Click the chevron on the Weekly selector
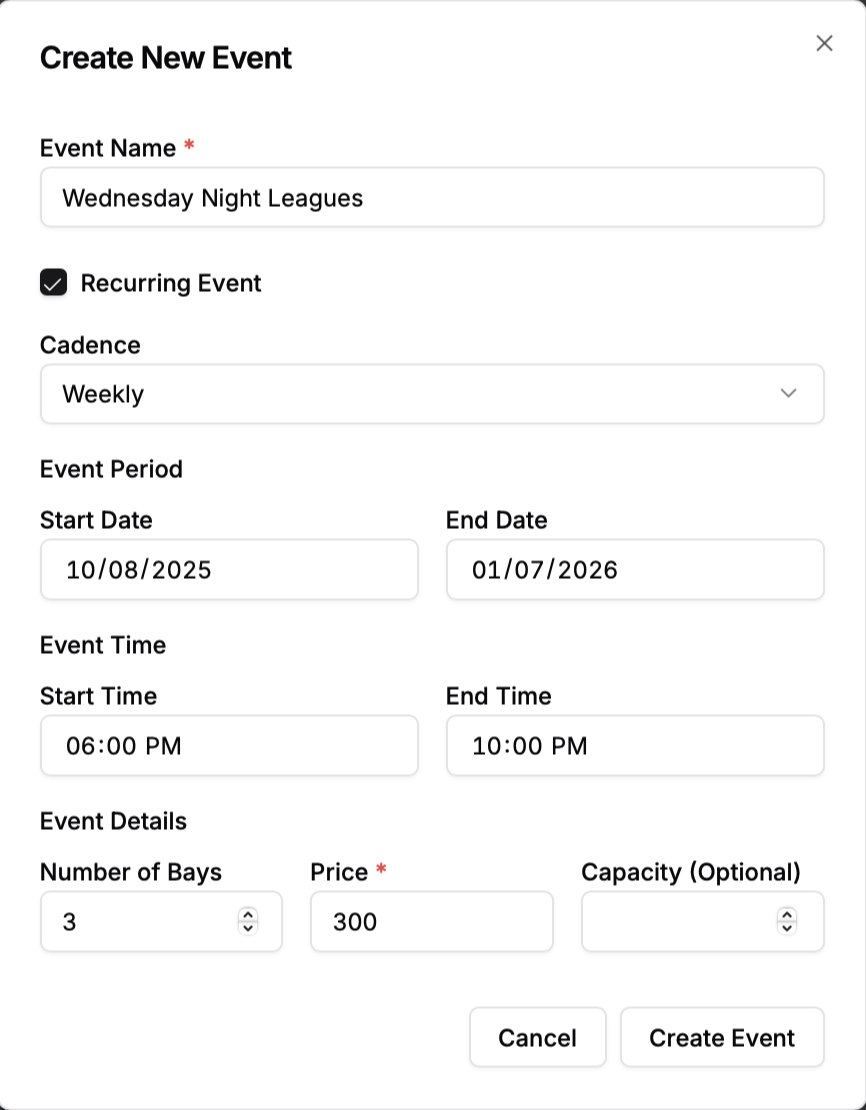The height and width of the screenshot is (1110, 866). (789, 394)
